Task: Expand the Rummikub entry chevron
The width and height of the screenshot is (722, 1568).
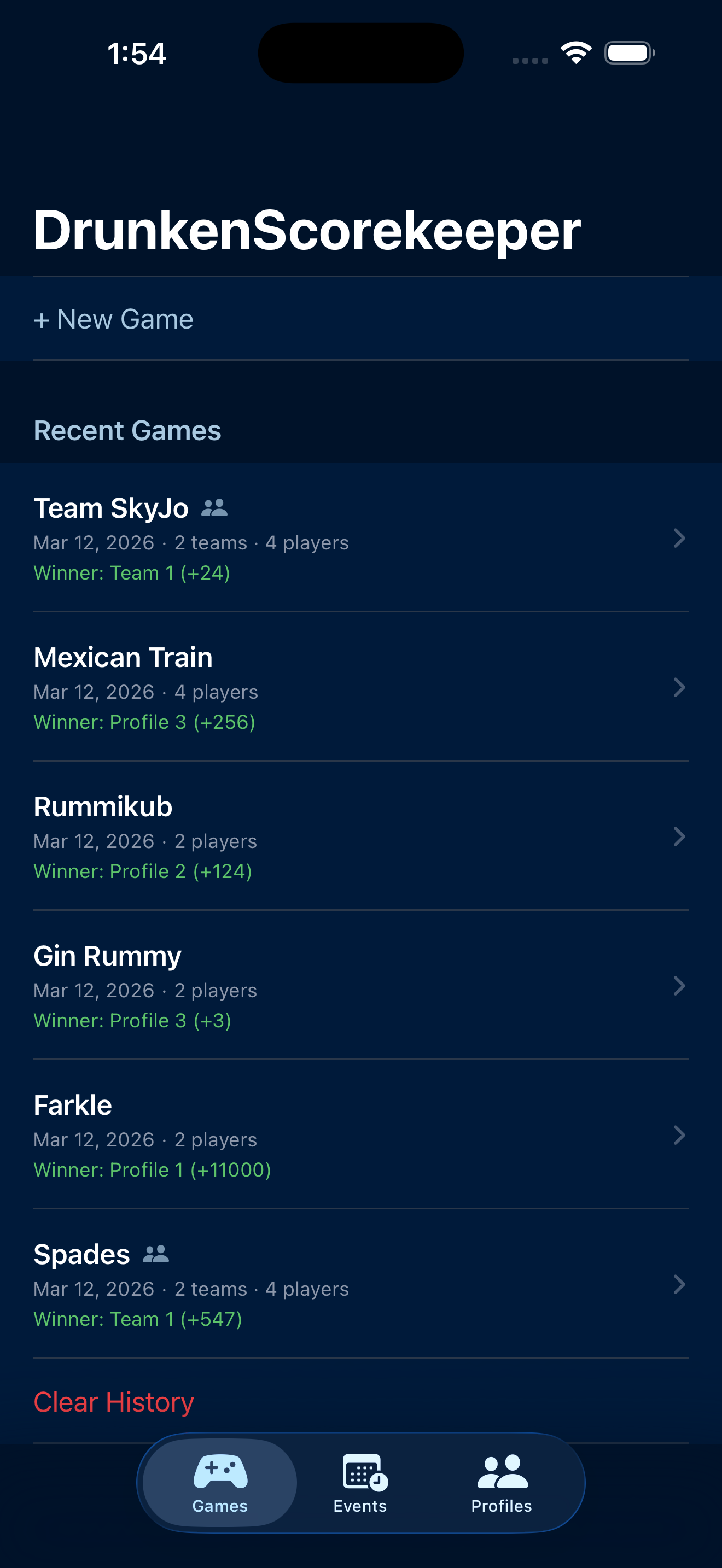Action: pos(679,837)
